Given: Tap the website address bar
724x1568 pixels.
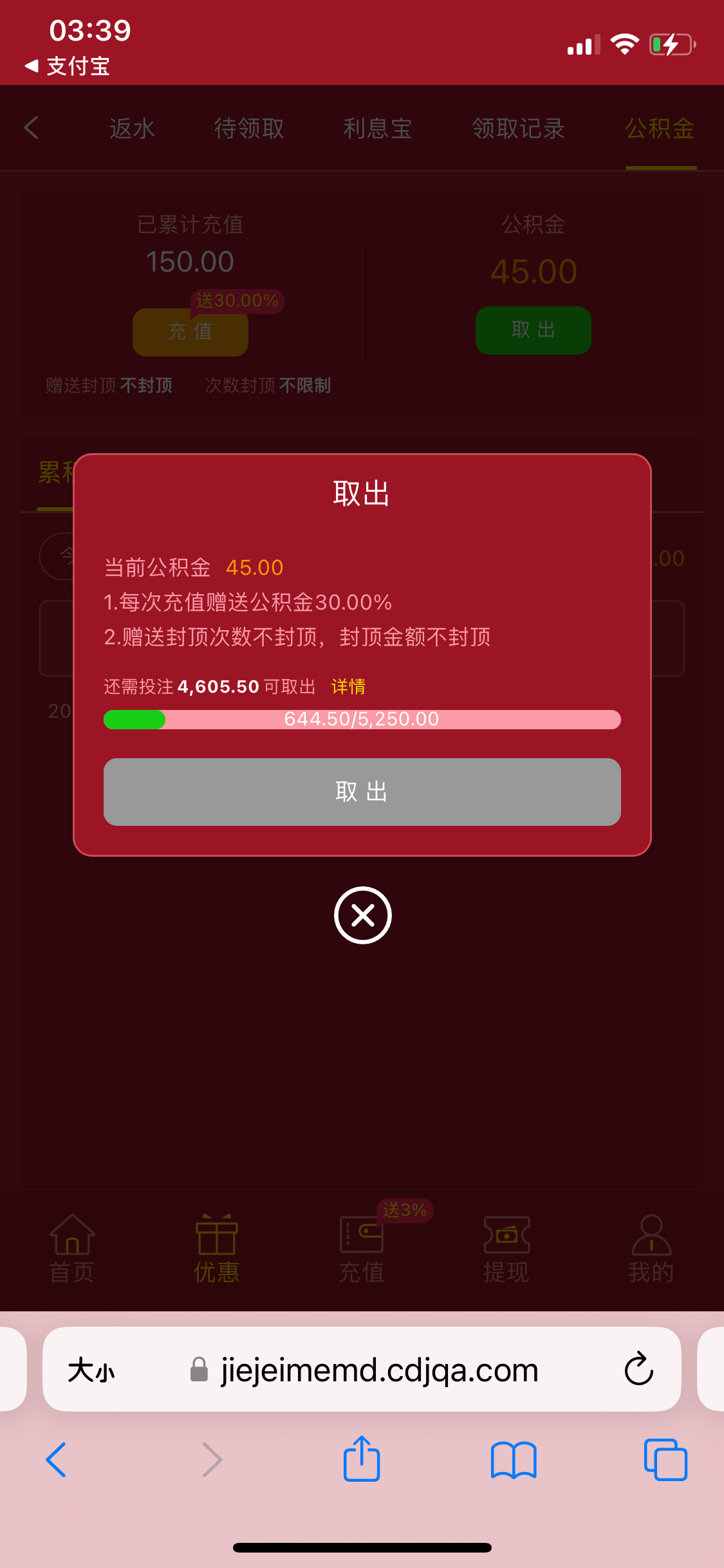Looking at the screenshot, I should (380, 1370).
